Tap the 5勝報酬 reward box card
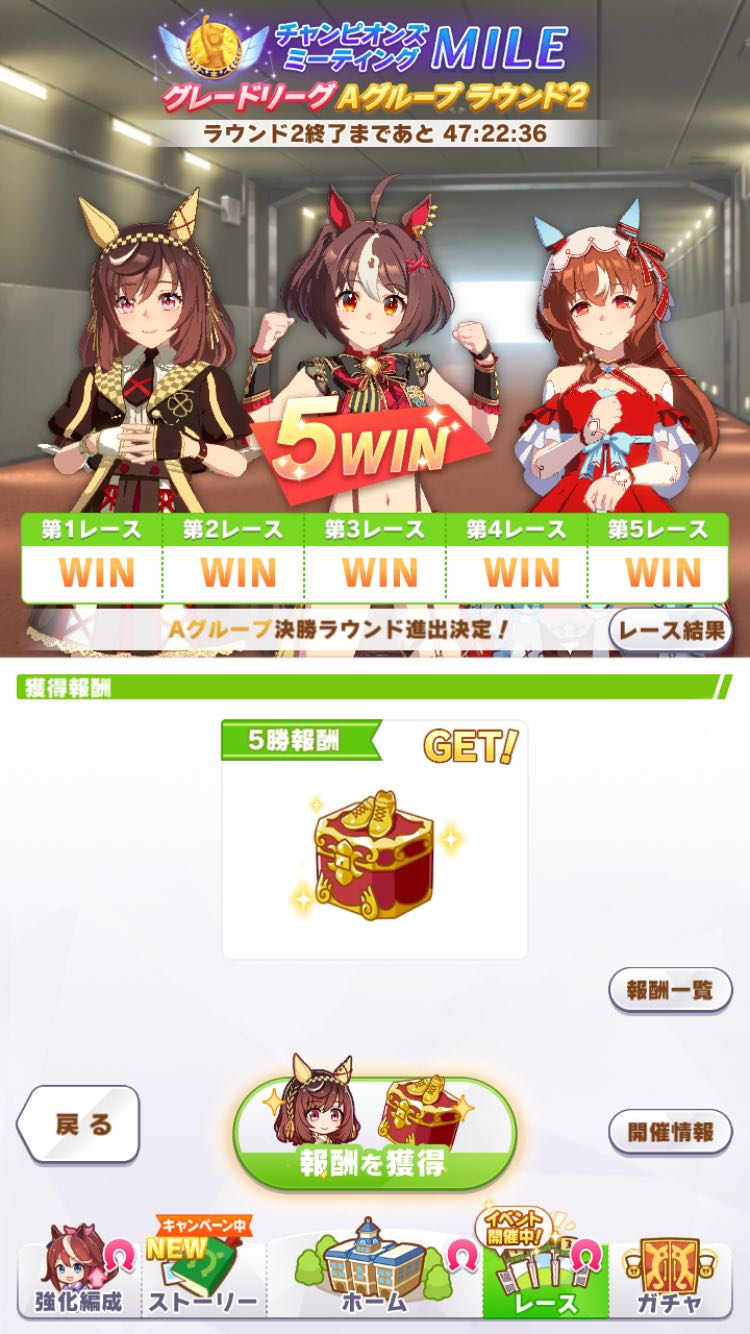The image size is (750, 1334). (374, 840)
